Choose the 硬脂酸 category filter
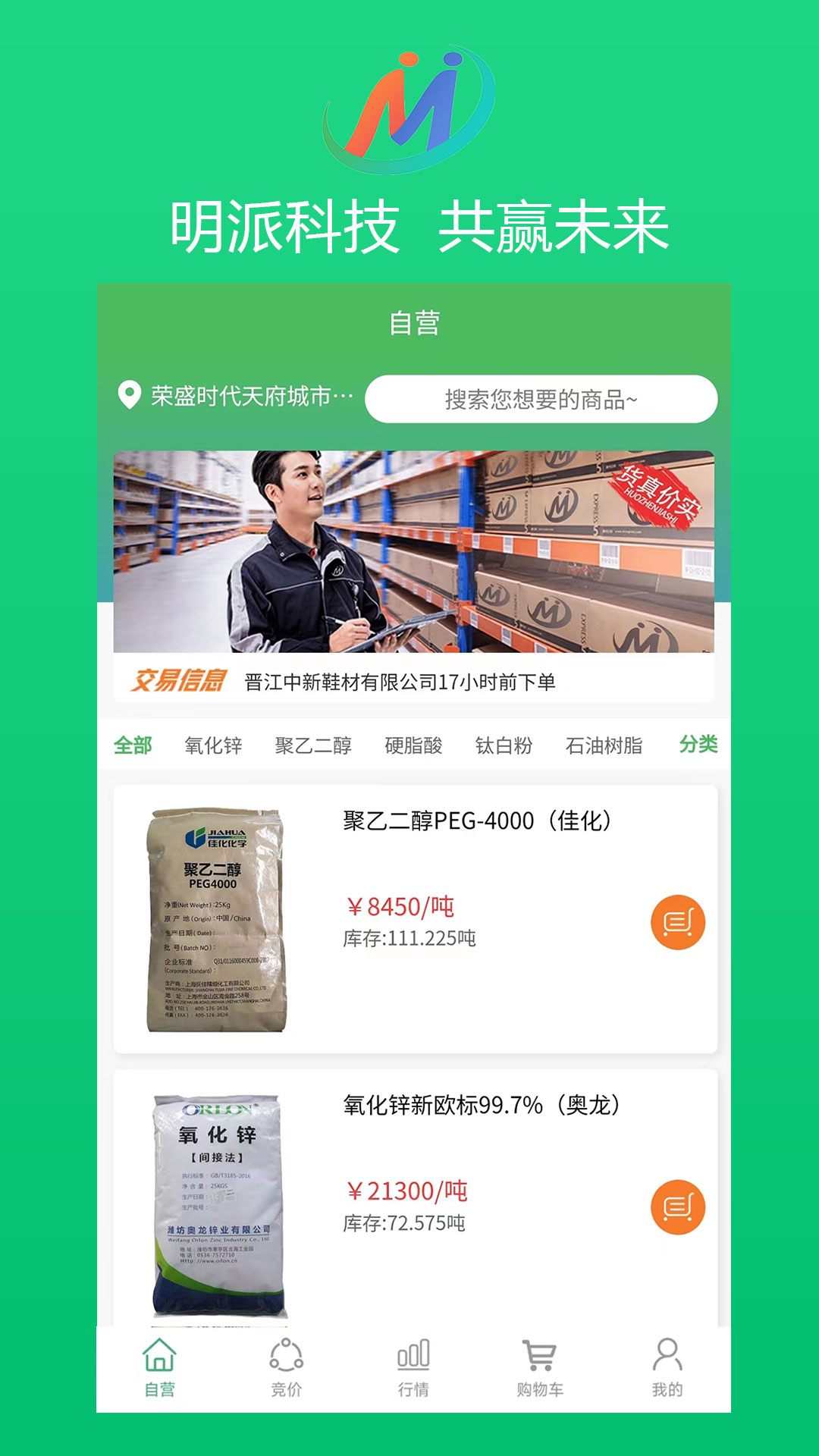 coord(413,746)
